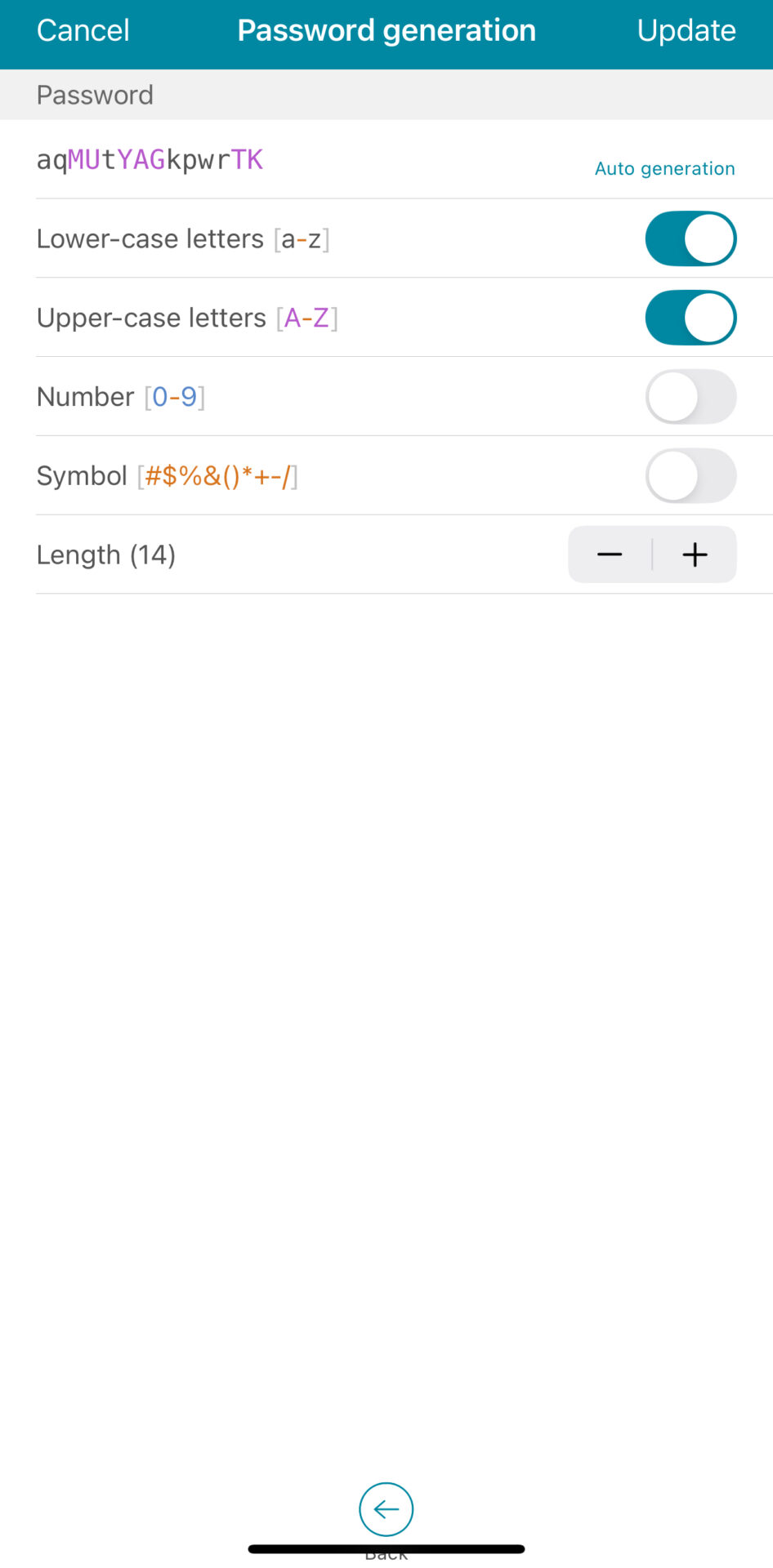Enable symbols like #$%& in passwords
Image resolution: width=773 pixels, height=1568 pixels.
pyautogui.click(x=690, y=475)
